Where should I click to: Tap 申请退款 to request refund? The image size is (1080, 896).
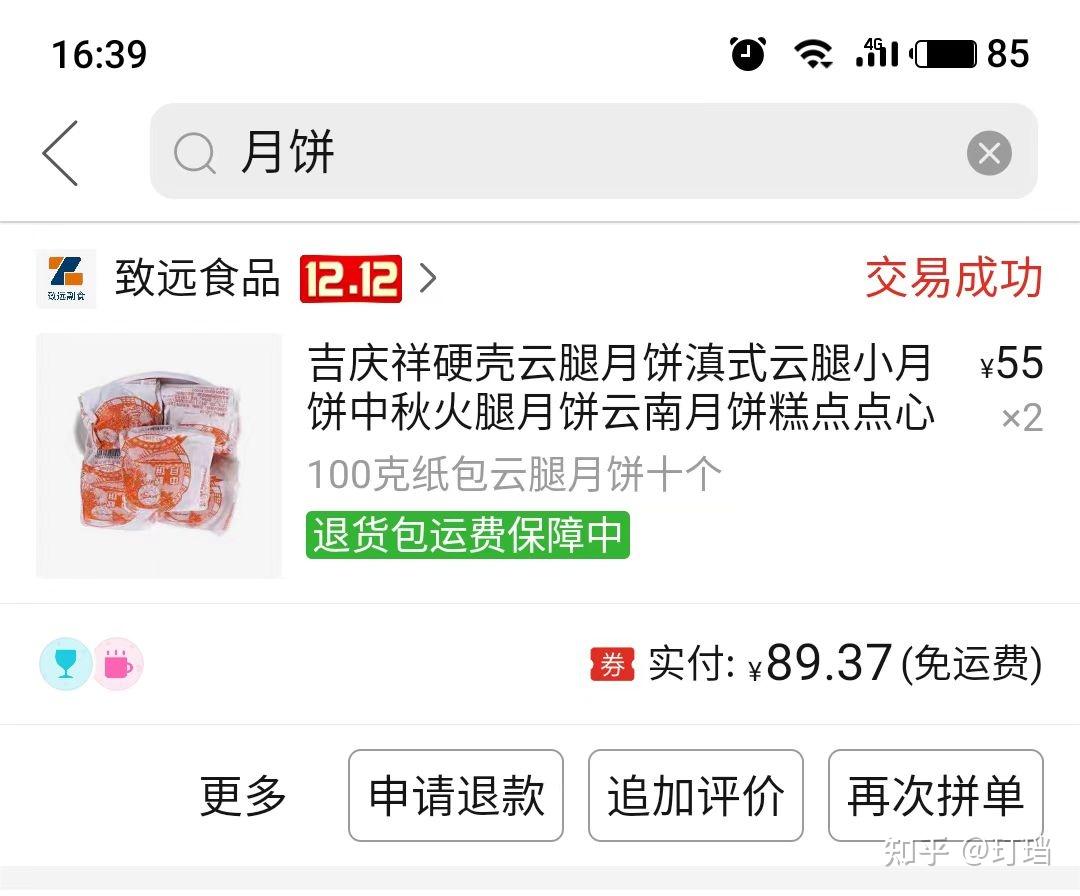coord(456,796)
